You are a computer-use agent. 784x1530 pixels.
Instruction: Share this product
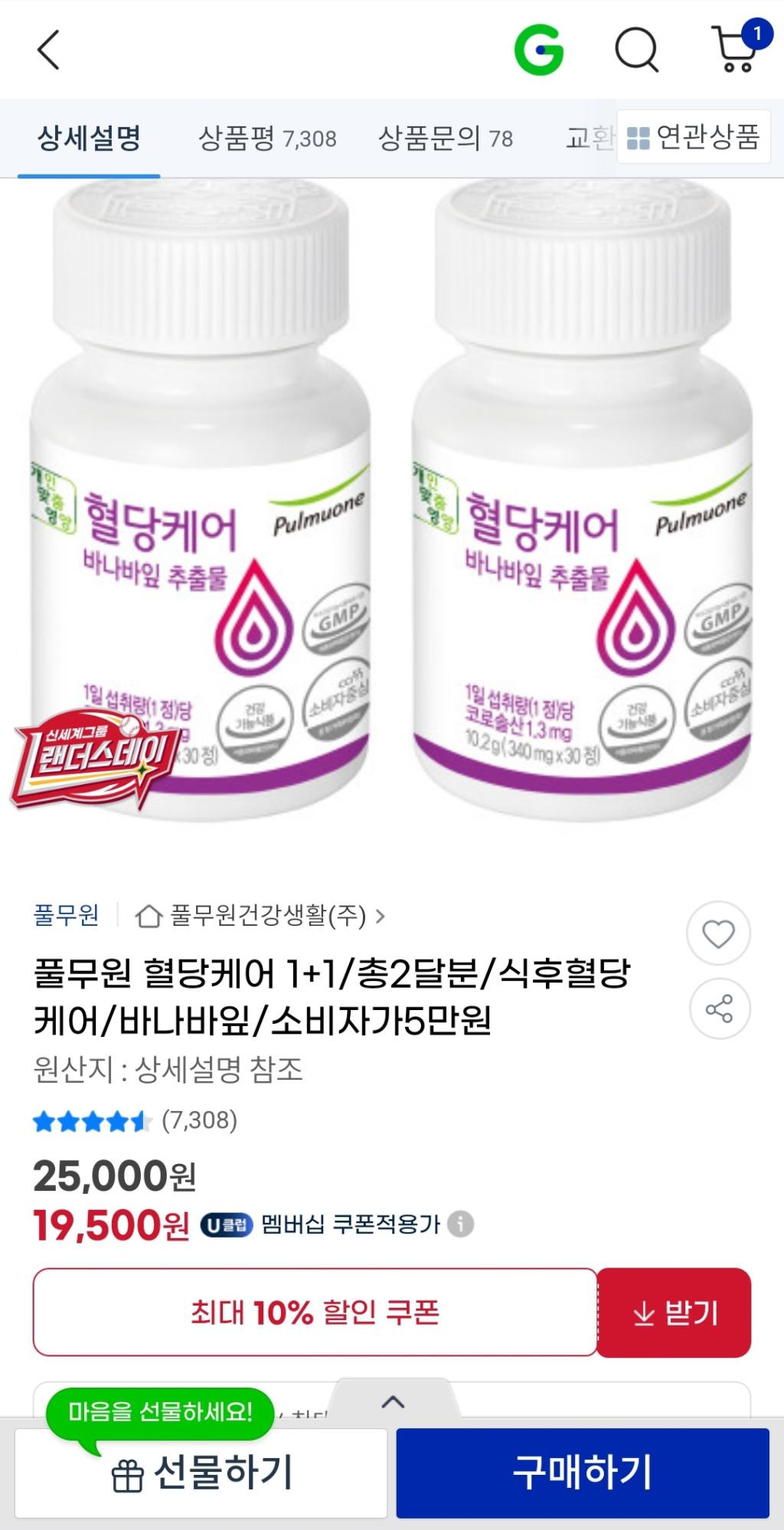[718, 1009]
